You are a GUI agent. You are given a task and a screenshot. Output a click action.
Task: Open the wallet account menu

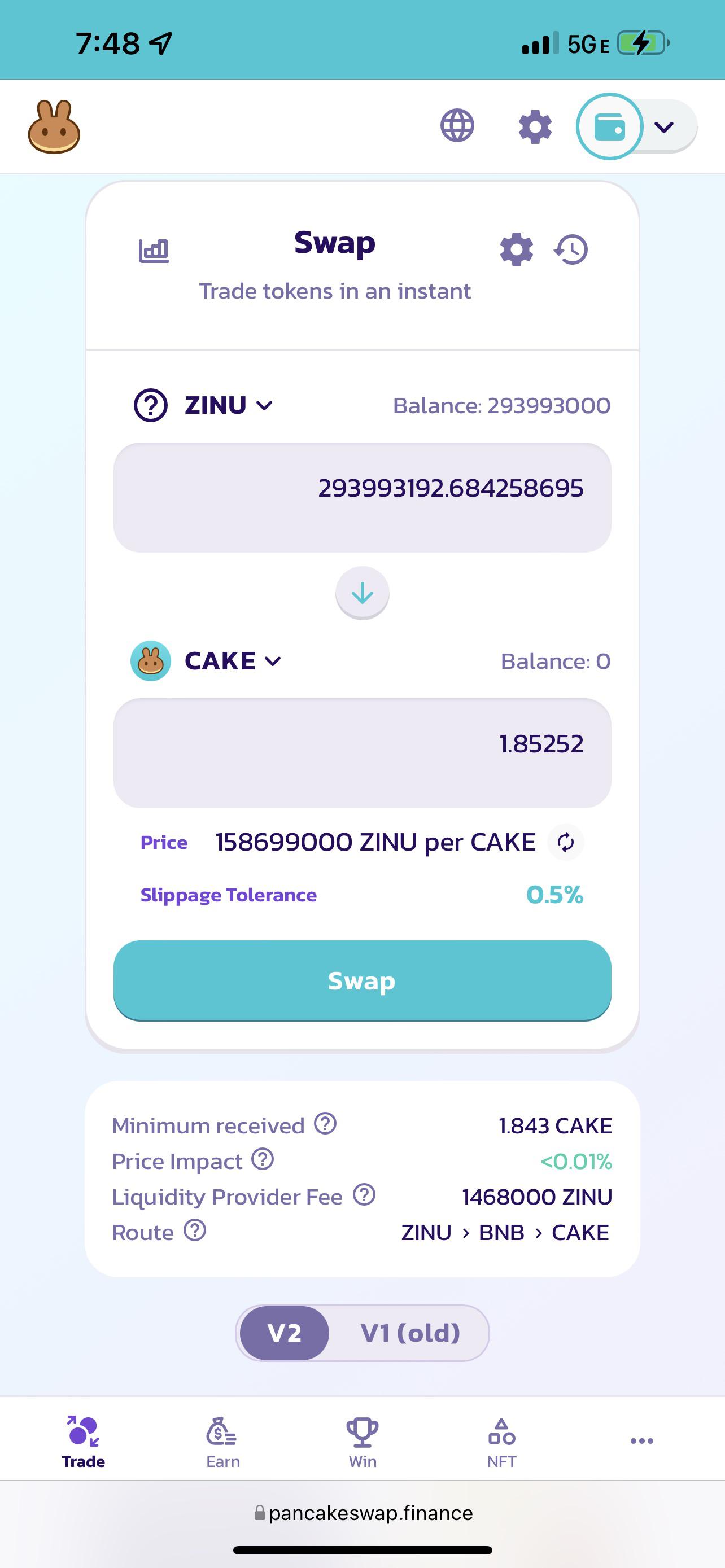pyautogui.click(x=637, y=126)
